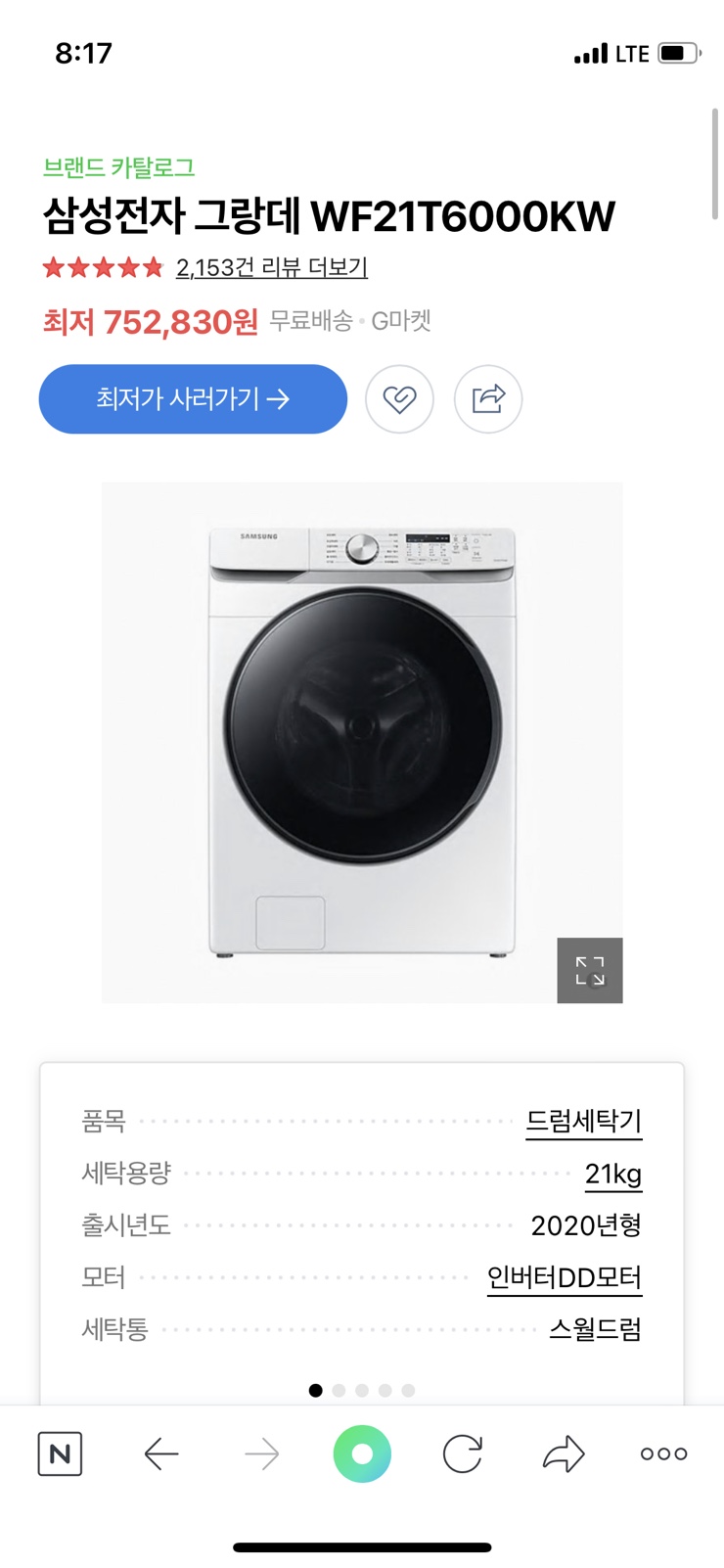Share this product using the share icon
Screen dimensions: 724x1568
(488, 398)
